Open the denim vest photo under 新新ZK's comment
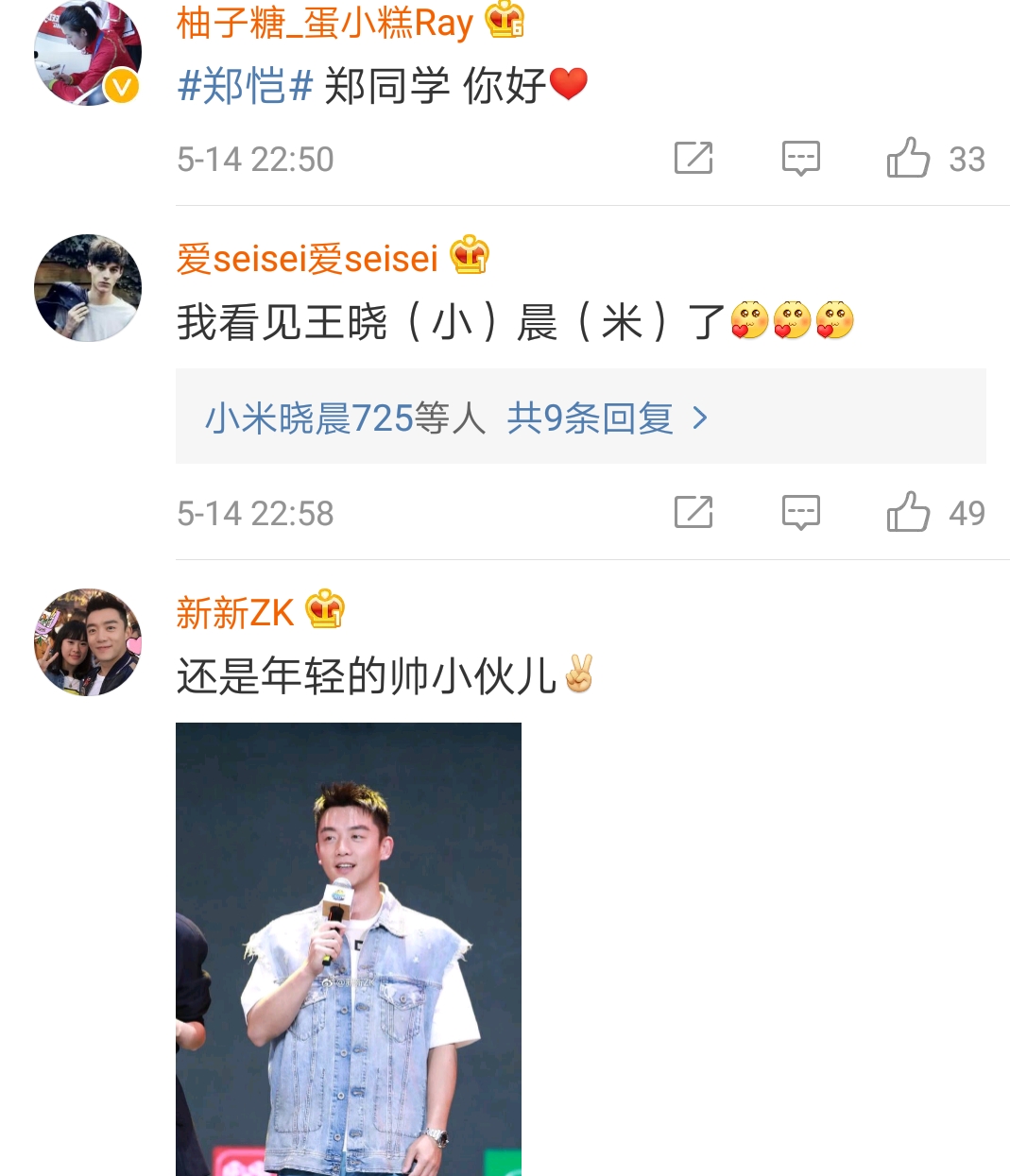1010x1176 pixels. pos(348,945)
